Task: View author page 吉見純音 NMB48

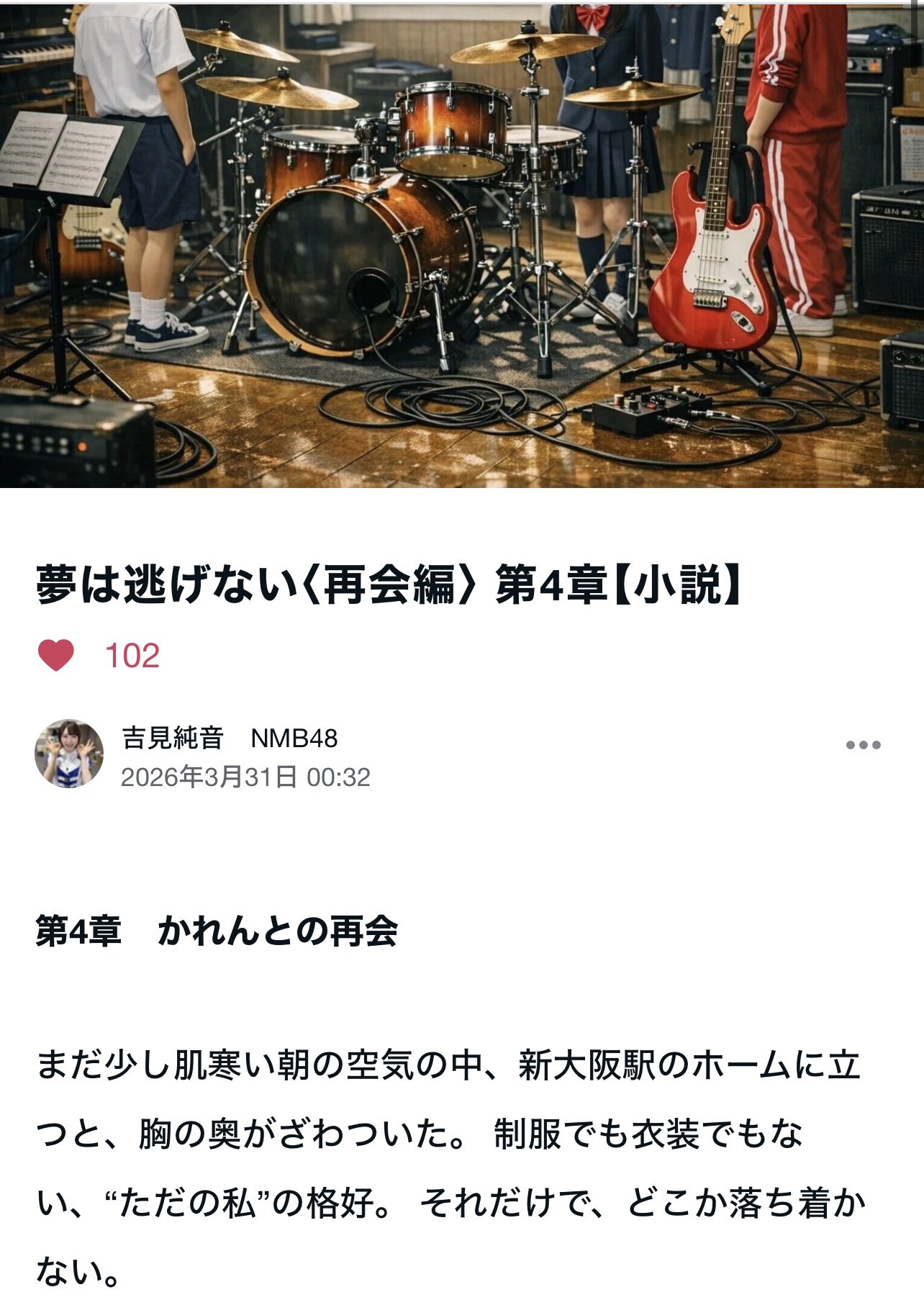Action: pyautogui.click(x=230, y=738)
